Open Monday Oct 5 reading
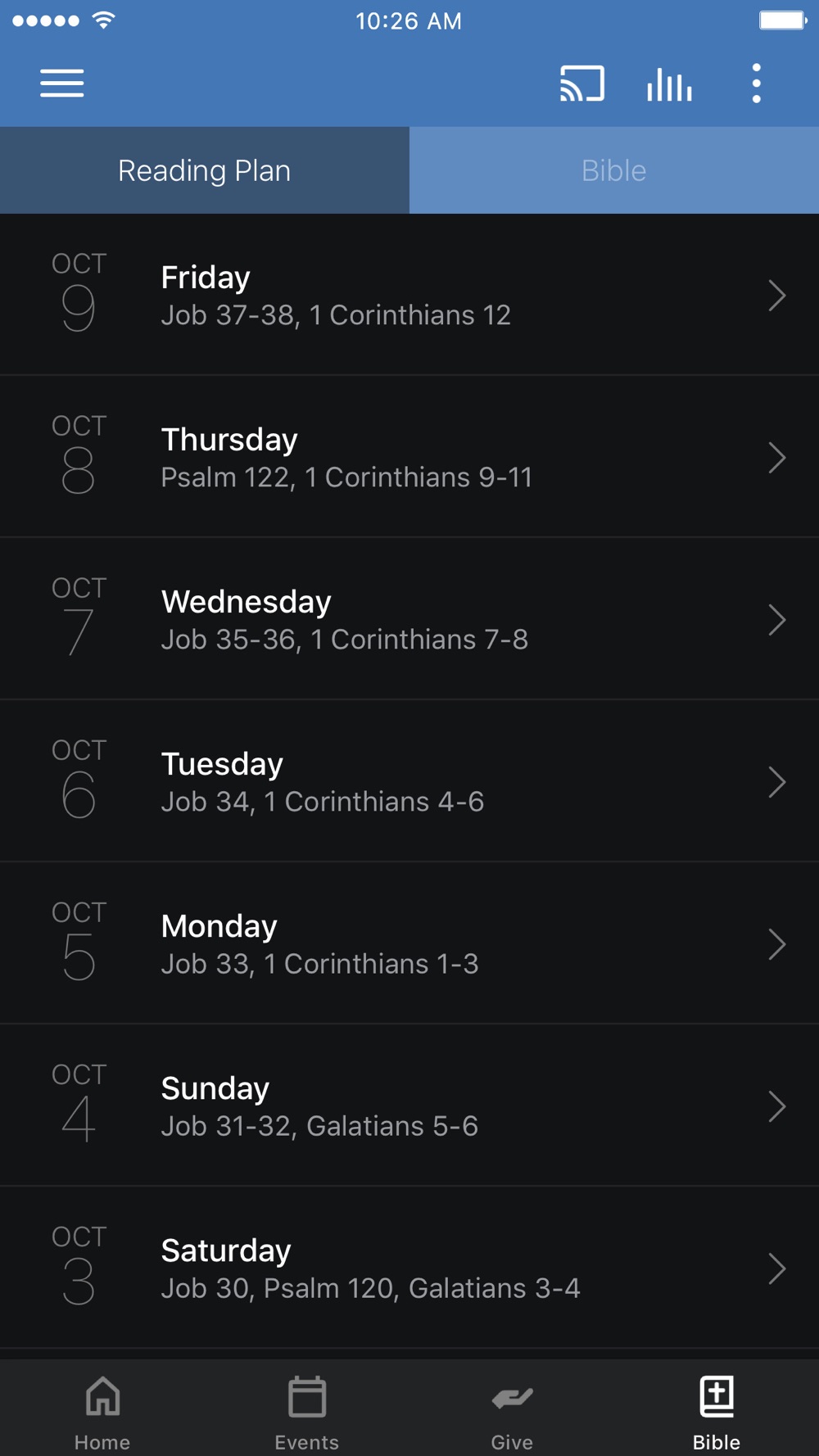The image size is (819, 1456). click(x=409, y=943)
